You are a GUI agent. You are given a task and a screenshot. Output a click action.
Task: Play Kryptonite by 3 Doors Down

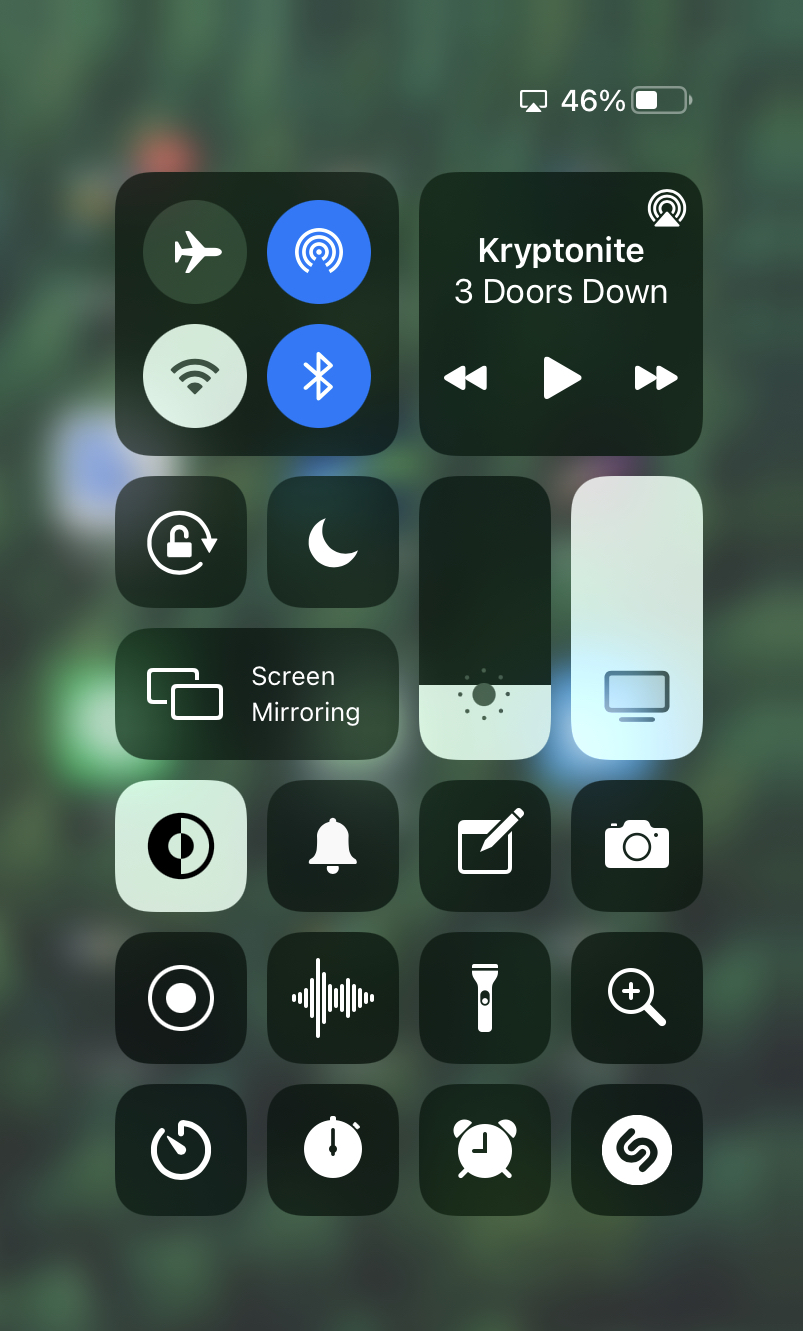[561, 378]
